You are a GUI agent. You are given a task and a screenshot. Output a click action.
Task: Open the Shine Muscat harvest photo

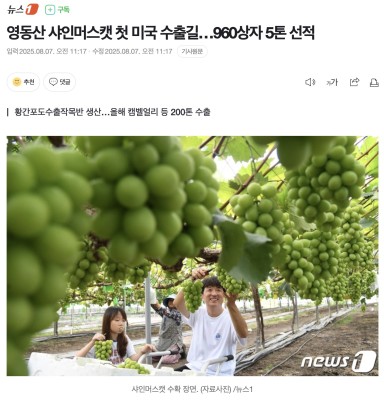click(192, 256)
